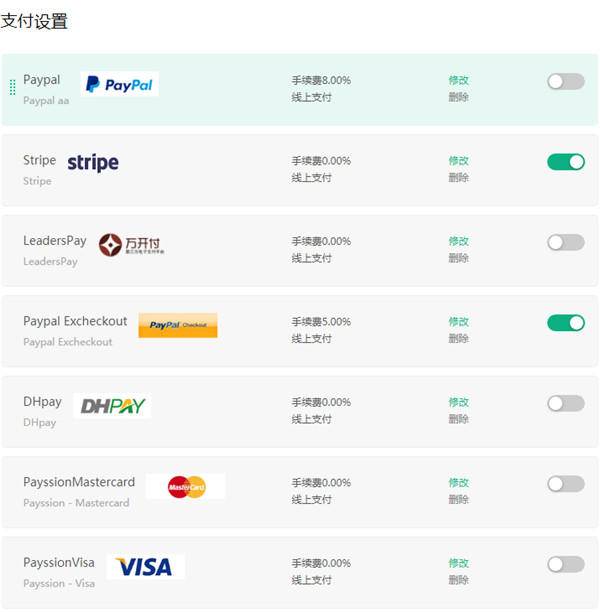Tap 删除 for Paypal

pyautogui.click(x=458, y=97)
